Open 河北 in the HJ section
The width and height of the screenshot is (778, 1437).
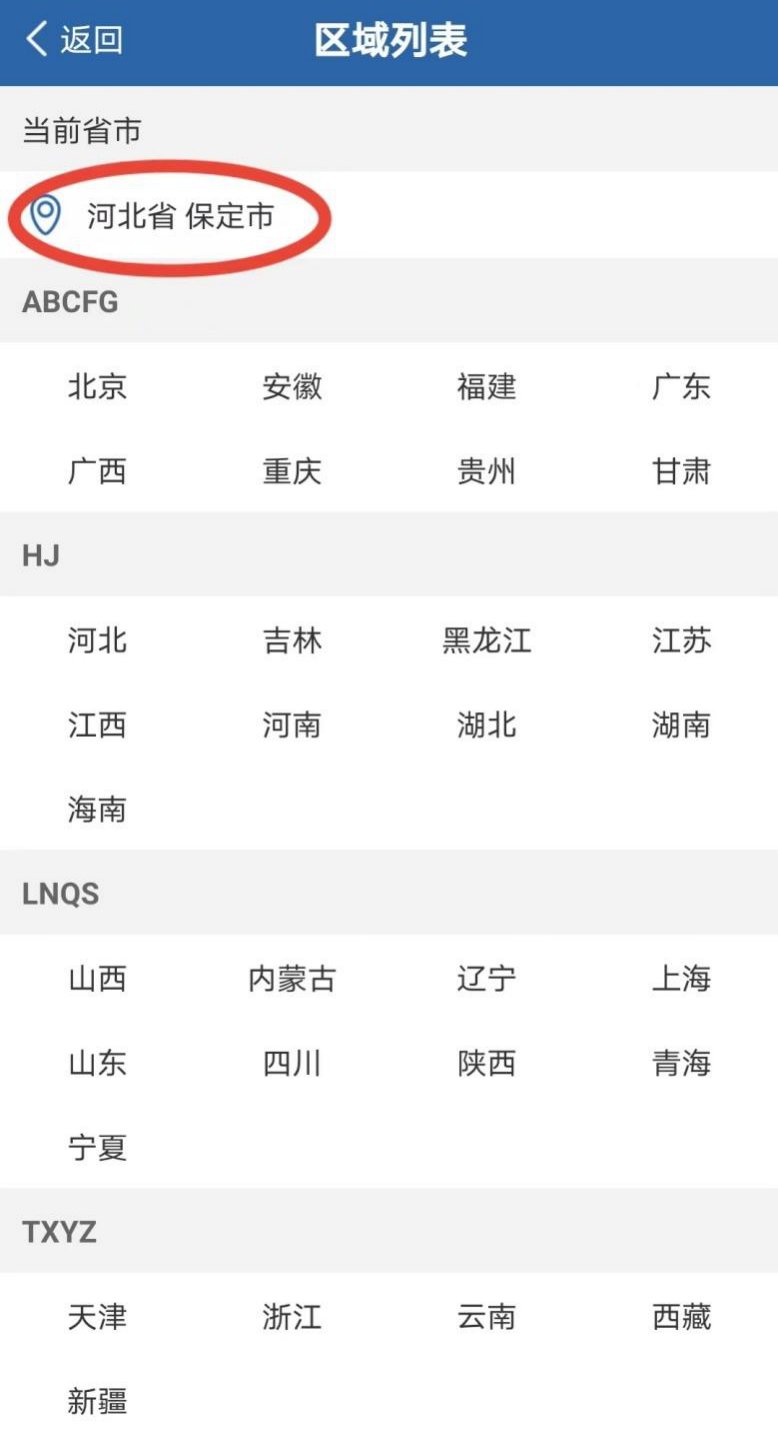pos(97,640)
